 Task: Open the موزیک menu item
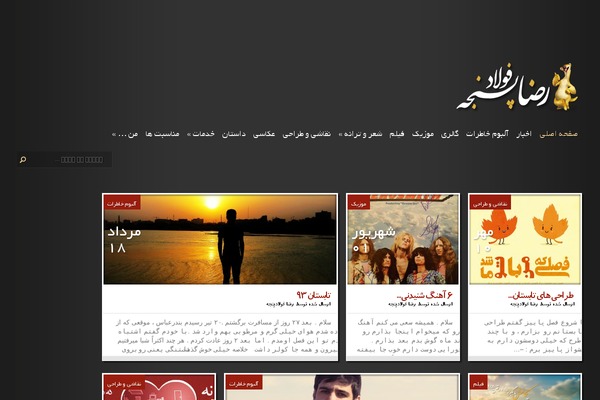click(423, 133)
